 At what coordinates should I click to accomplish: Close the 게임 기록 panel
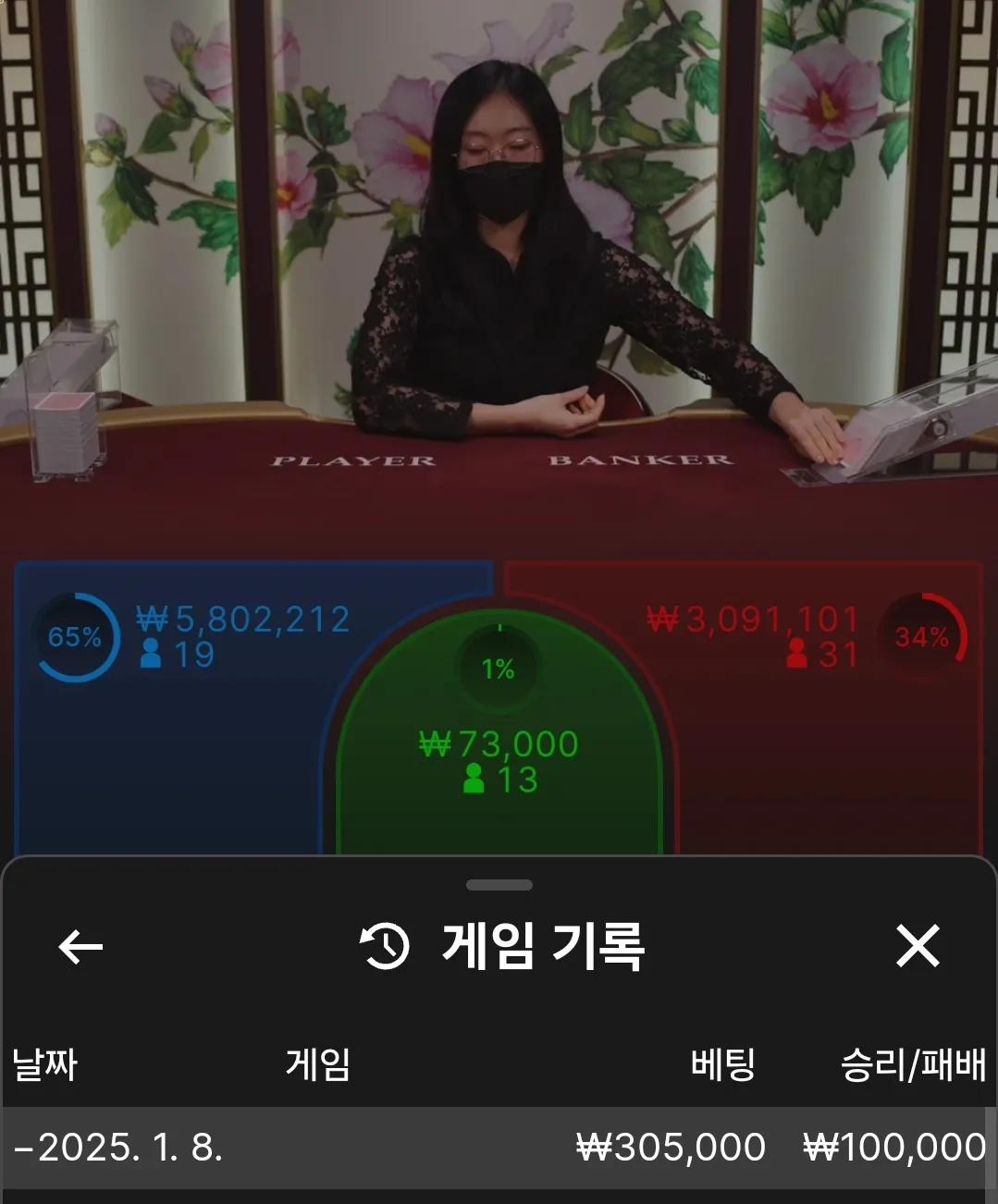pyautogui.click(x=917, y=946)
